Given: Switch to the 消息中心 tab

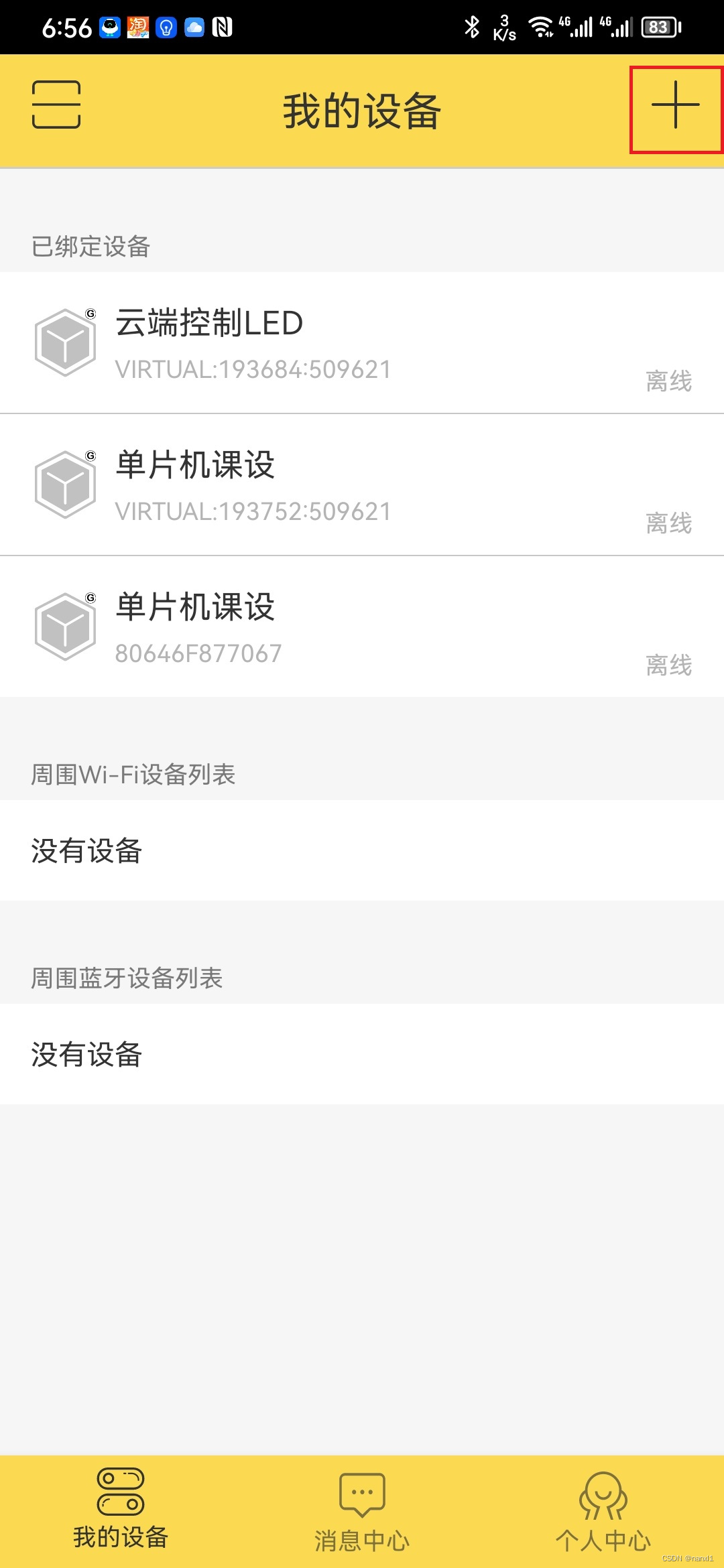Looking at the screenshot, I should pos(362,1510).
